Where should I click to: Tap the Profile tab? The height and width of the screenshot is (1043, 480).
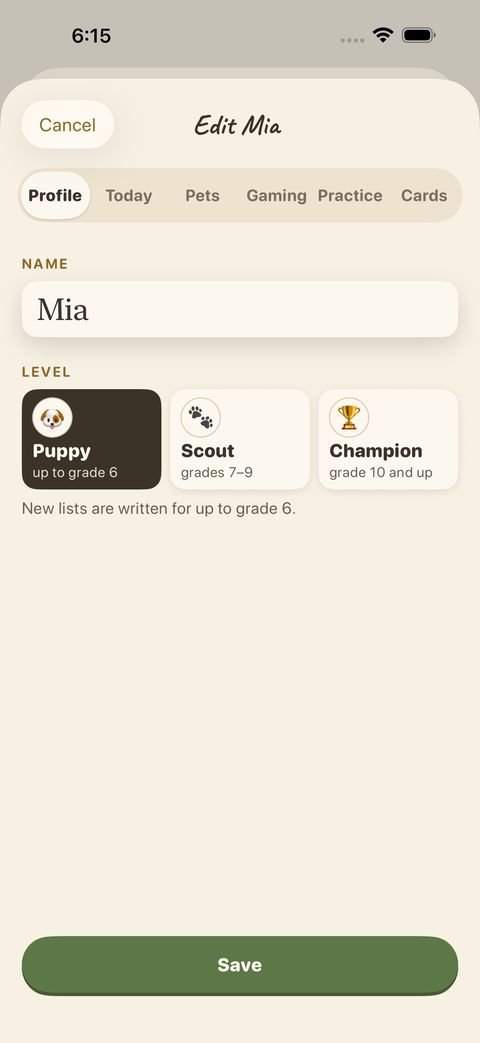[55, 196]
